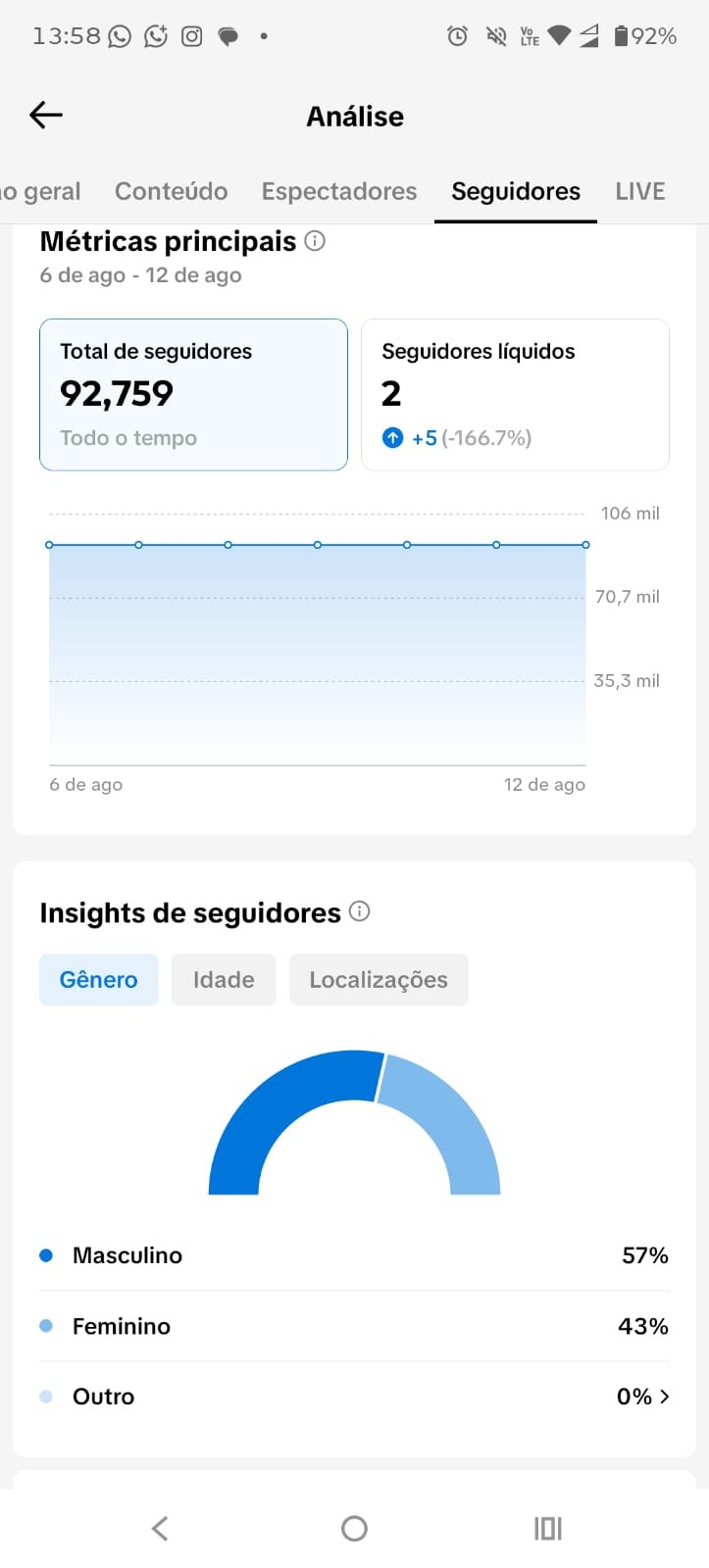Select the Seguidores líquidos card
This screenshot has width=709, height=1568.
pos(516,395)
